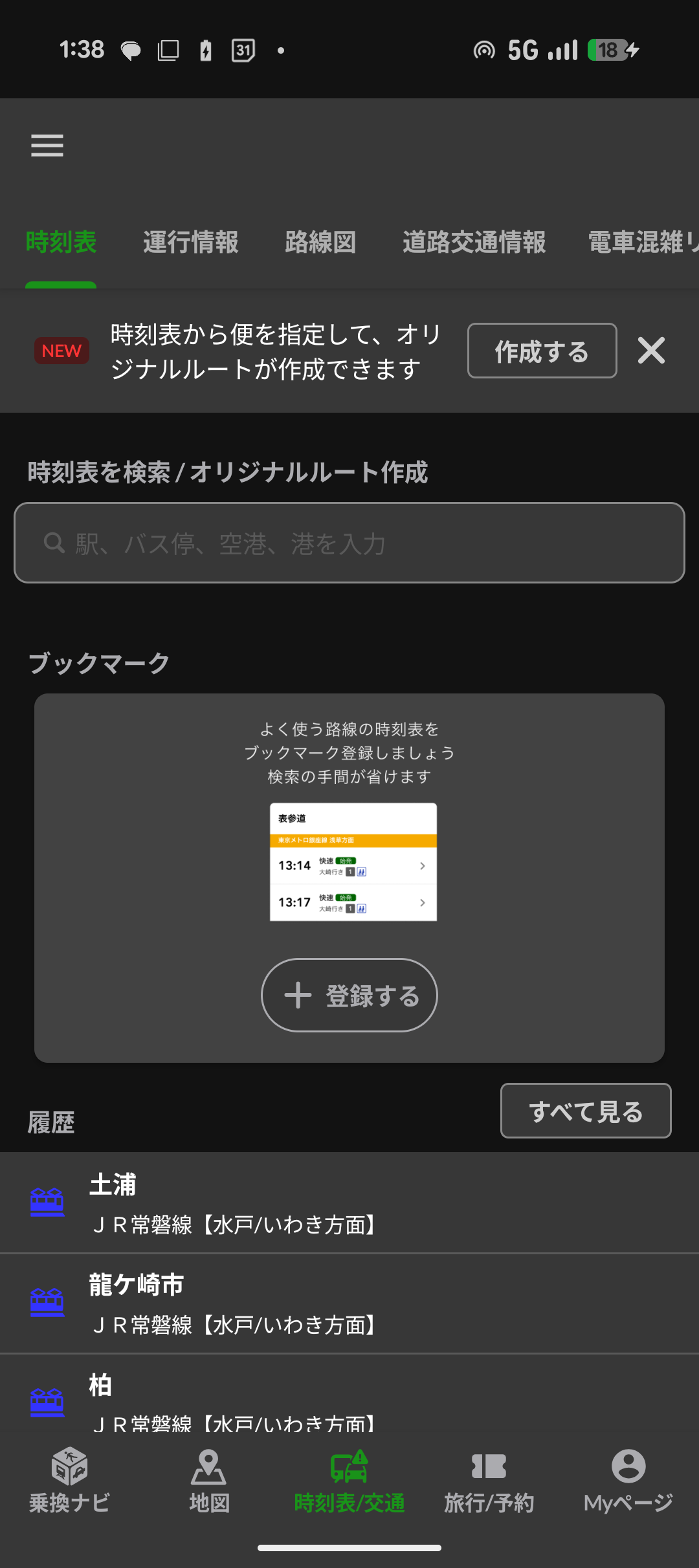Switch to the 道路交通情報 tab

click(x=474, y=243)
